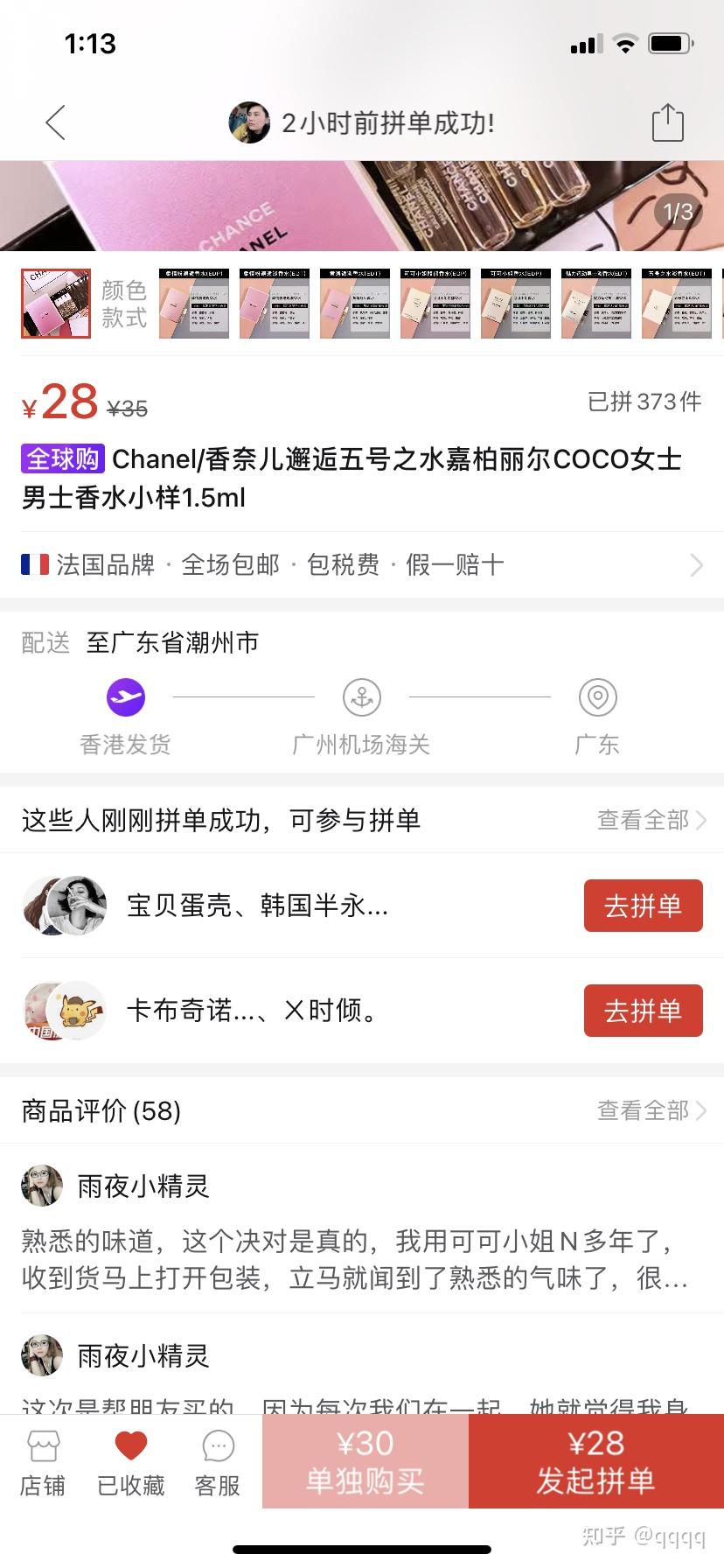Tap 去拼单 next to 卡布奇诺
This screenshot has width=724, height=1568.
(x=643, y=1011)
